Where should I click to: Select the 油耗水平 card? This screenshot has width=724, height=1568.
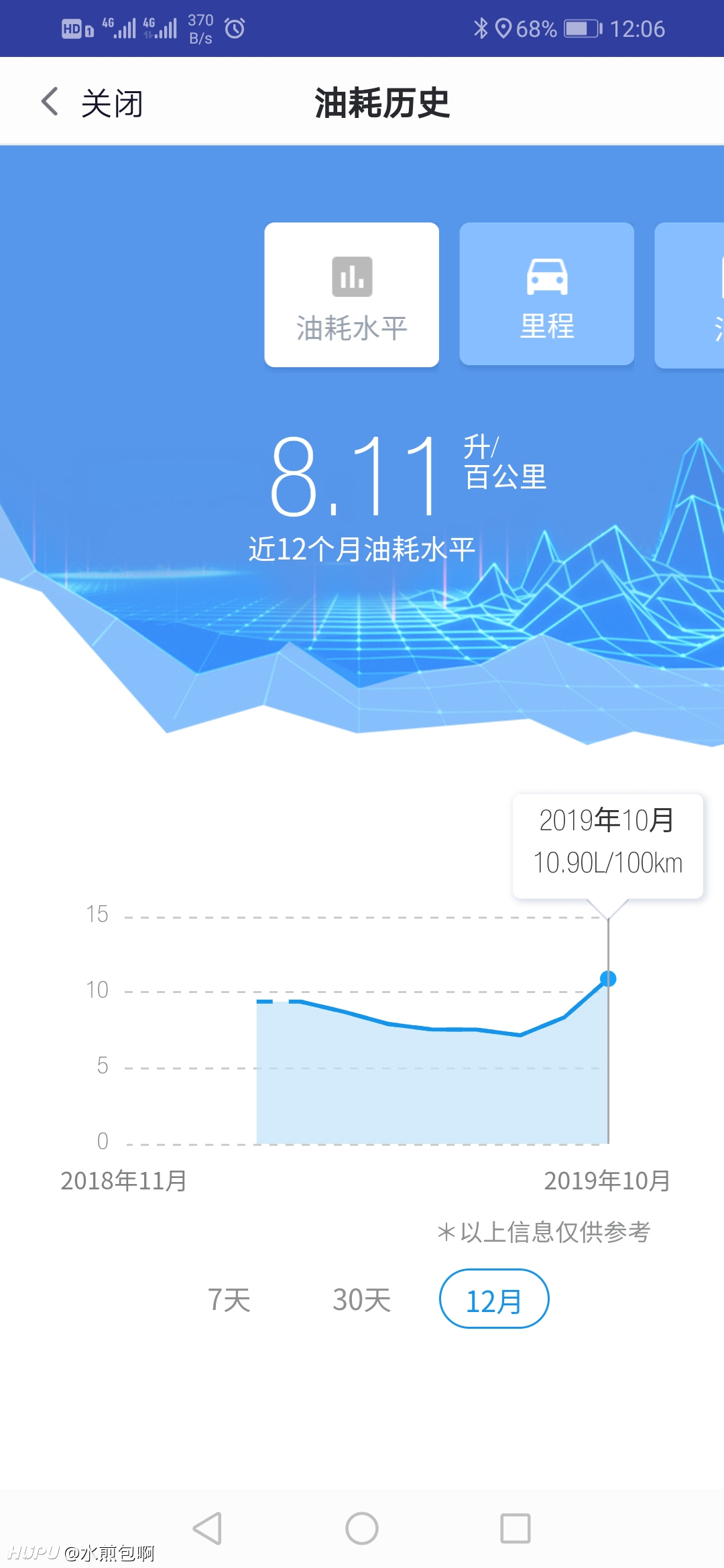tap(352, 295)
